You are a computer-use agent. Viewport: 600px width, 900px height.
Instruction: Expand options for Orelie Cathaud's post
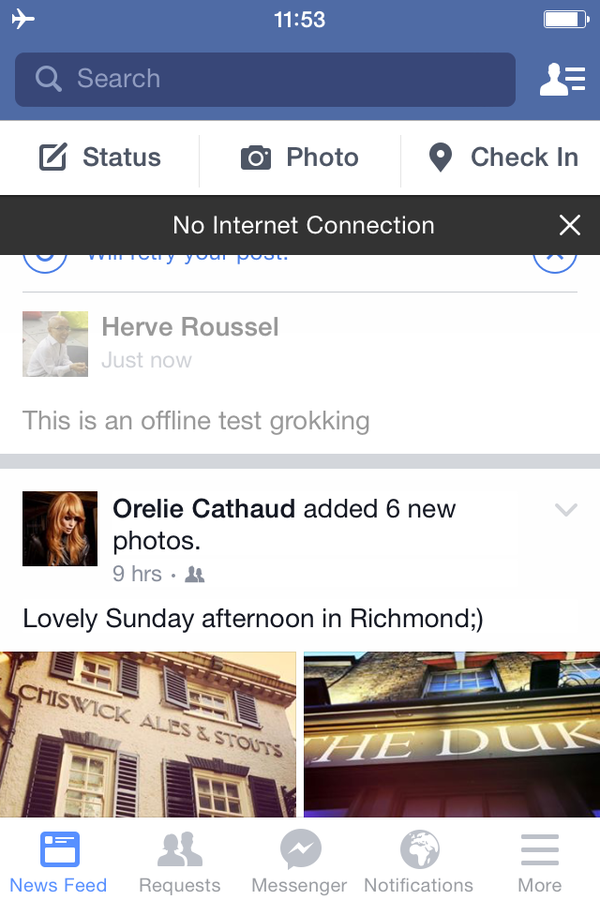pos(566,510)
